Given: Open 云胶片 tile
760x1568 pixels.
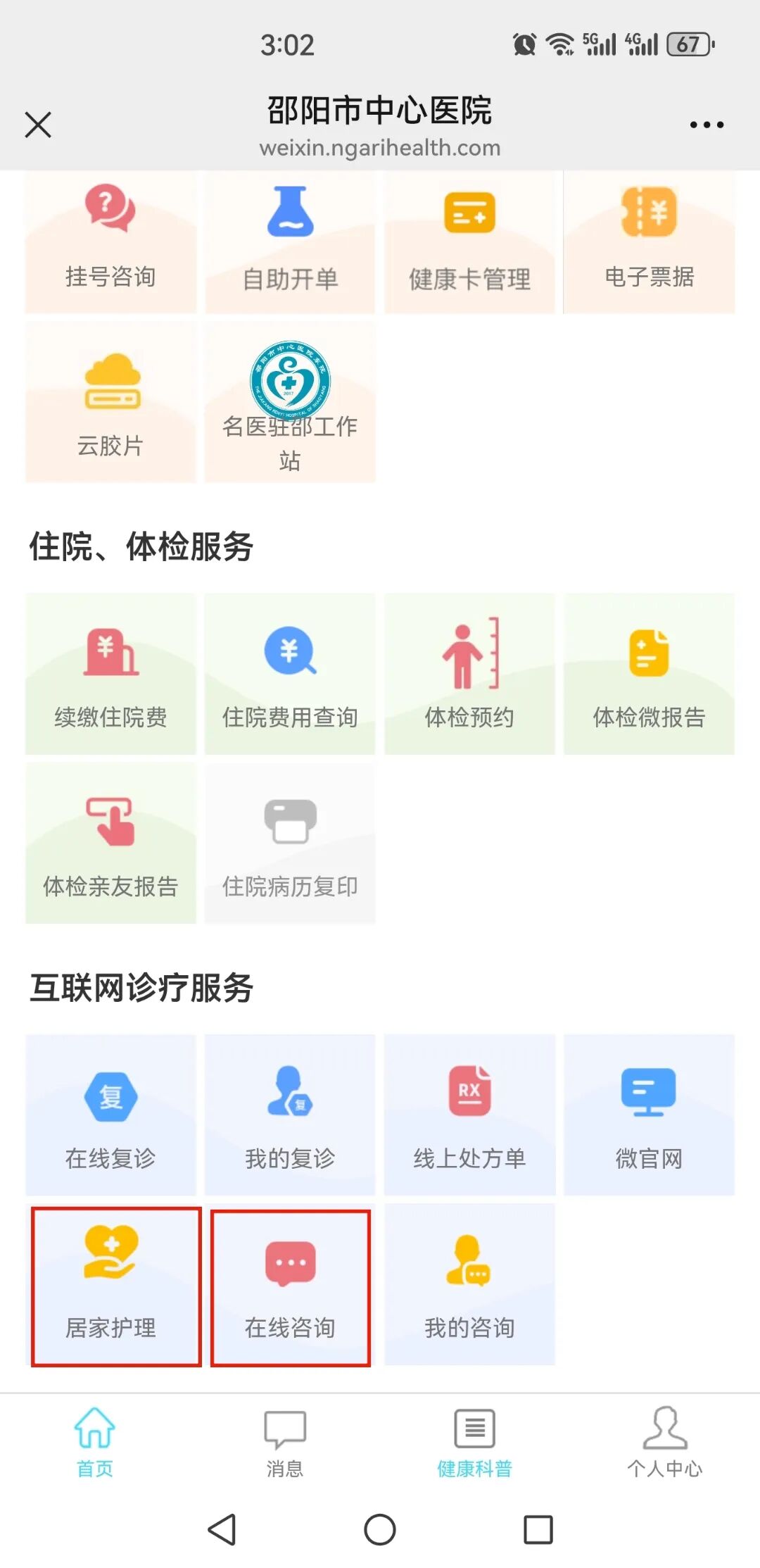Looking at the screenshot, I should tap(110, 403).
